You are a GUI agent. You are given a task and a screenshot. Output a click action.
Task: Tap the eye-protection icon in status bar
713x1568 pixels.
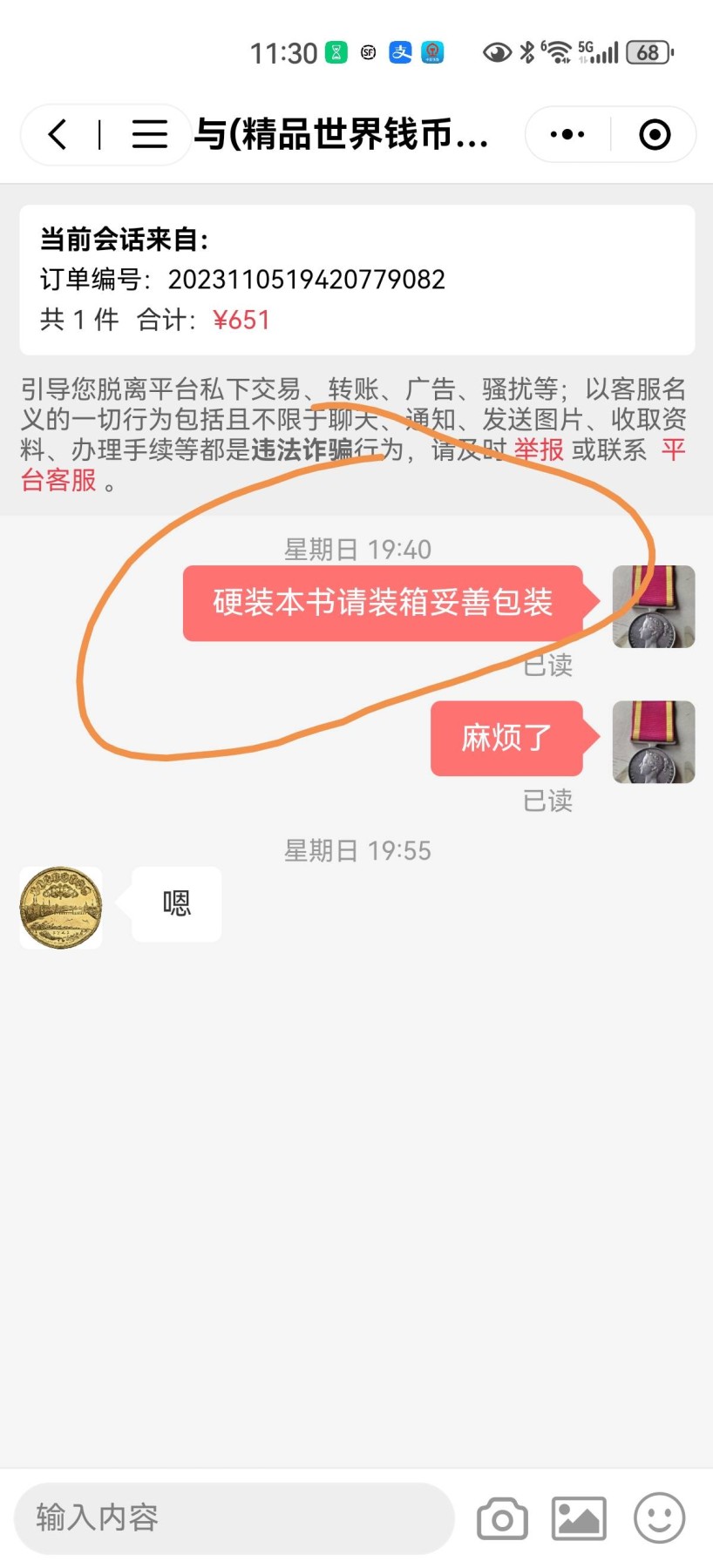(496, 52)
